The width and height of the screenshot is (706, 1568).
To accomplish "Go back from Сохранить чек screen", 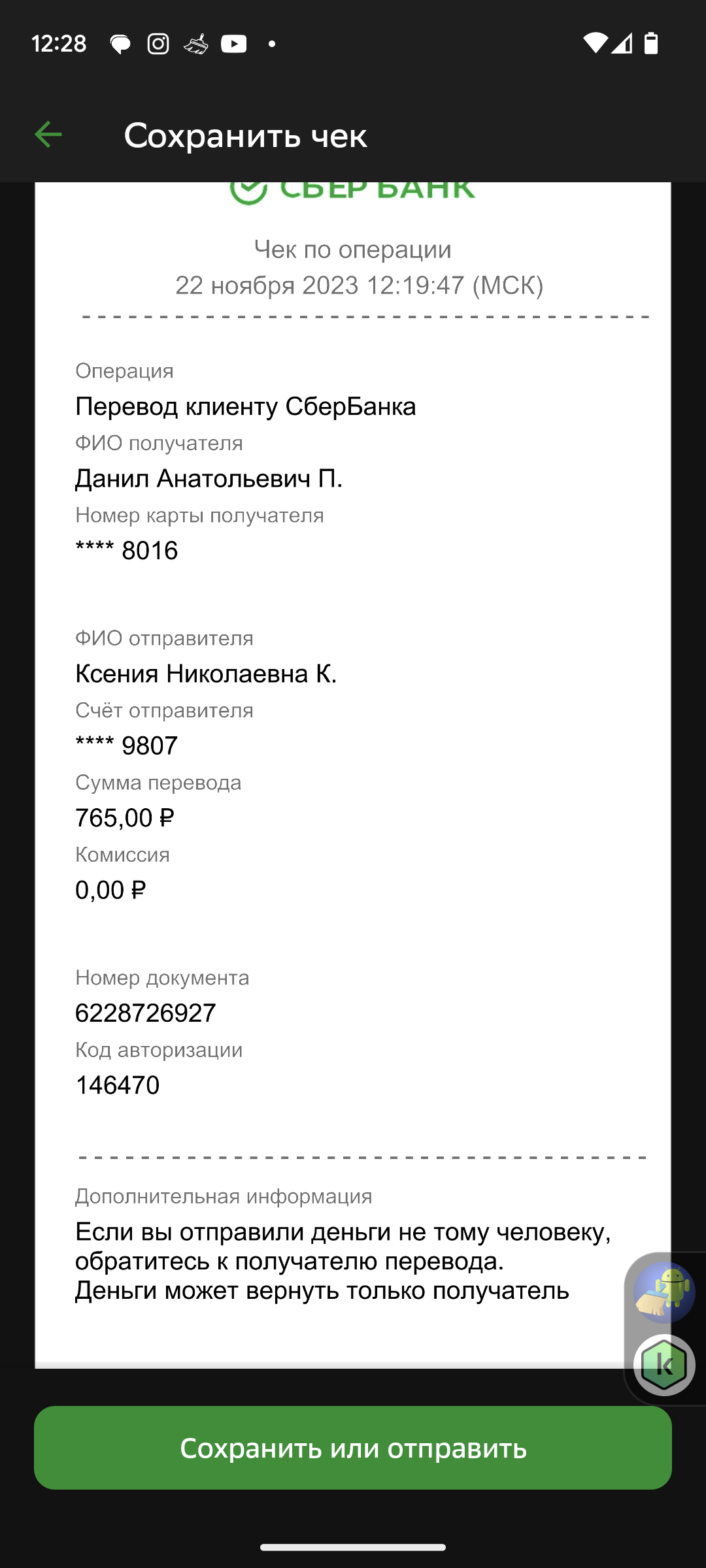I will (48, 135).
